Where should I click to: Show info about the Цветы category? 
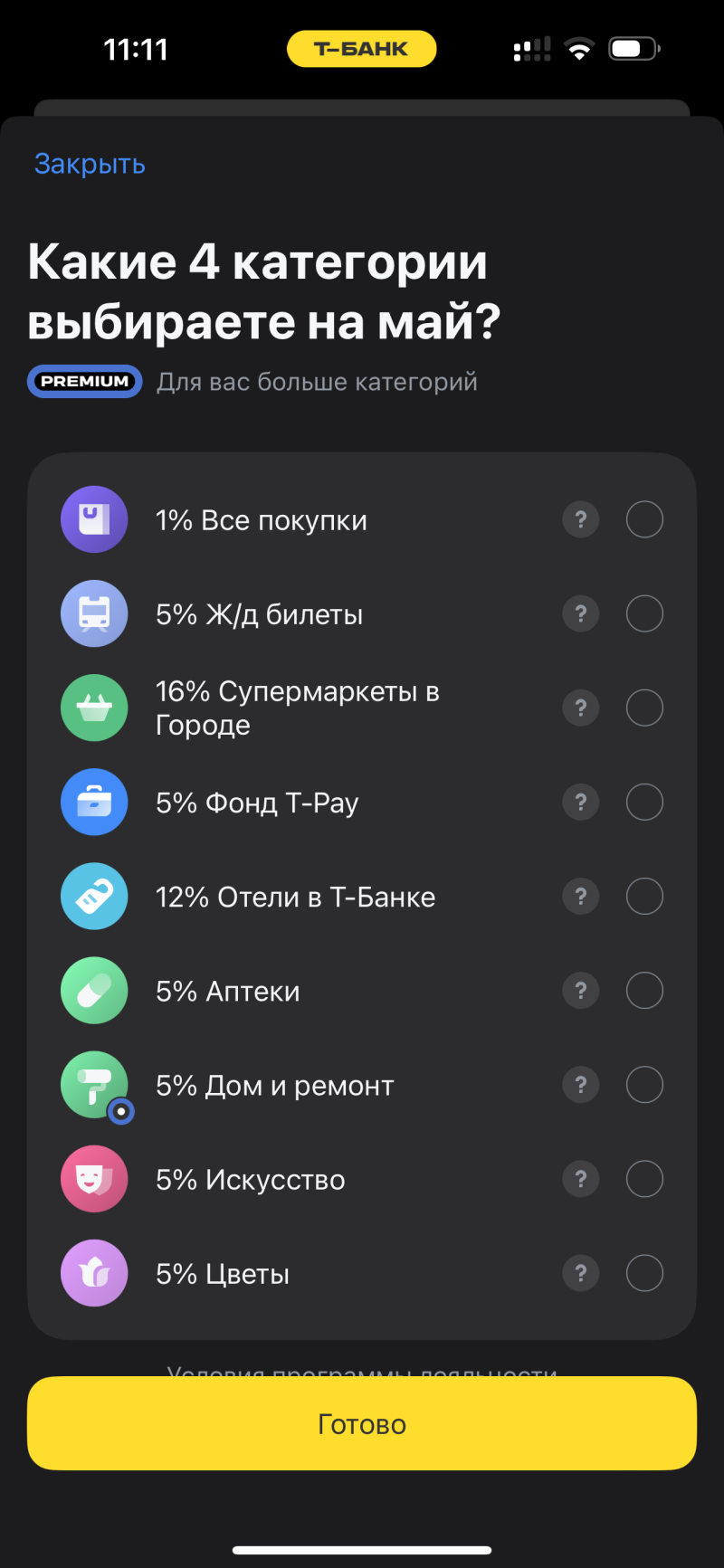coord(581,1273)
